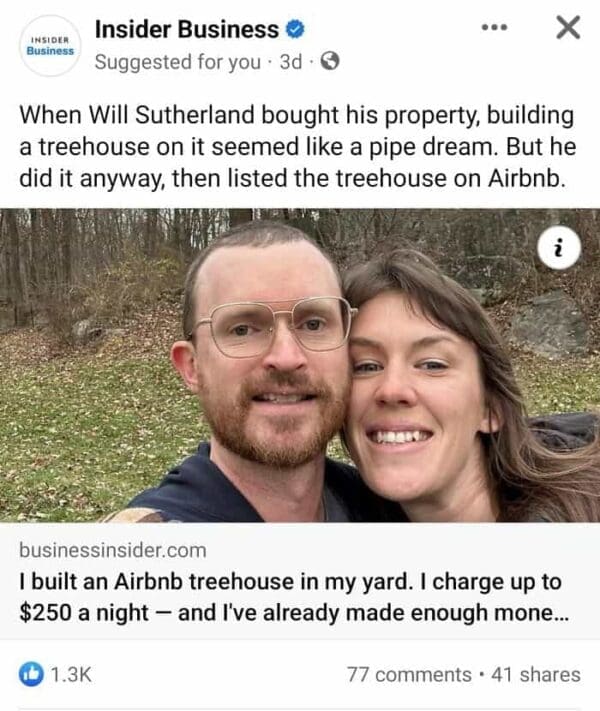Open Insider Business profile picture
Image resolution: width=600 pixels, height=711 pixels.
tap(50, 45)
